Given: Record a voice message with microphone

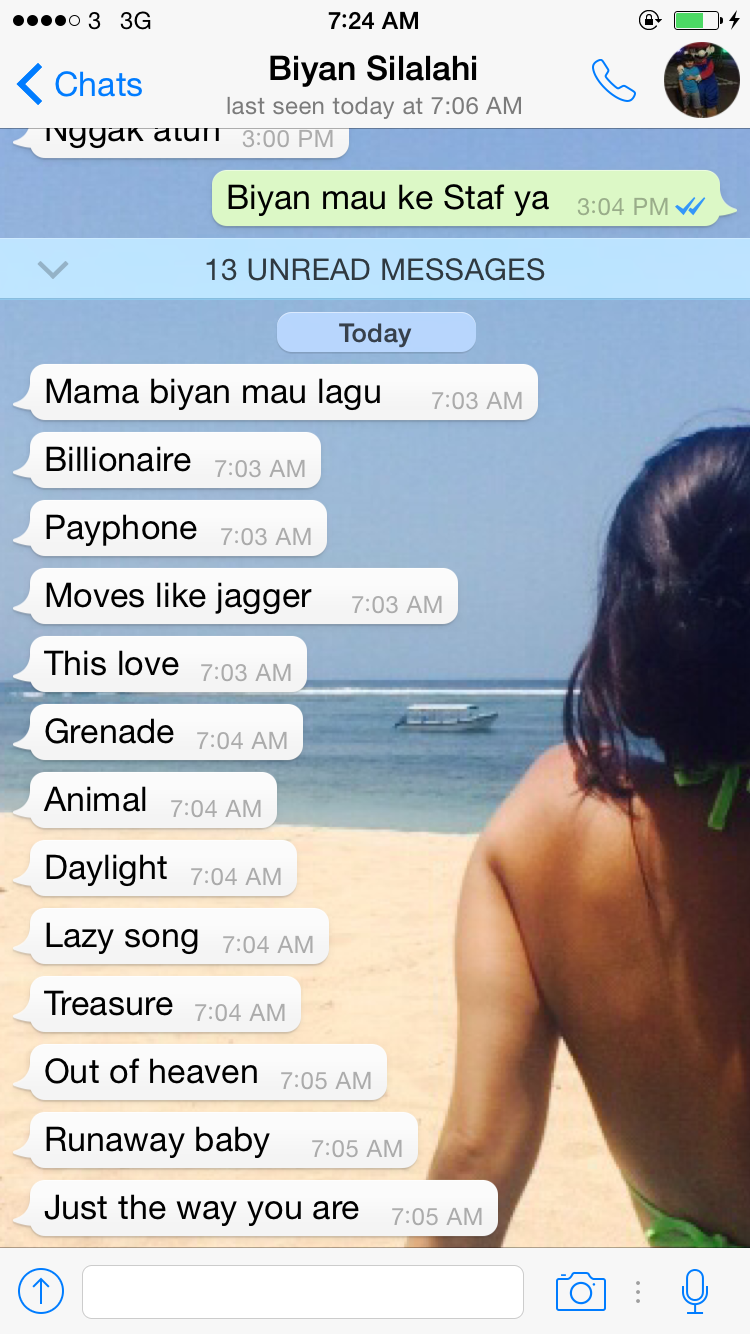Looking at the screenshot, I should pos(695,1291).
